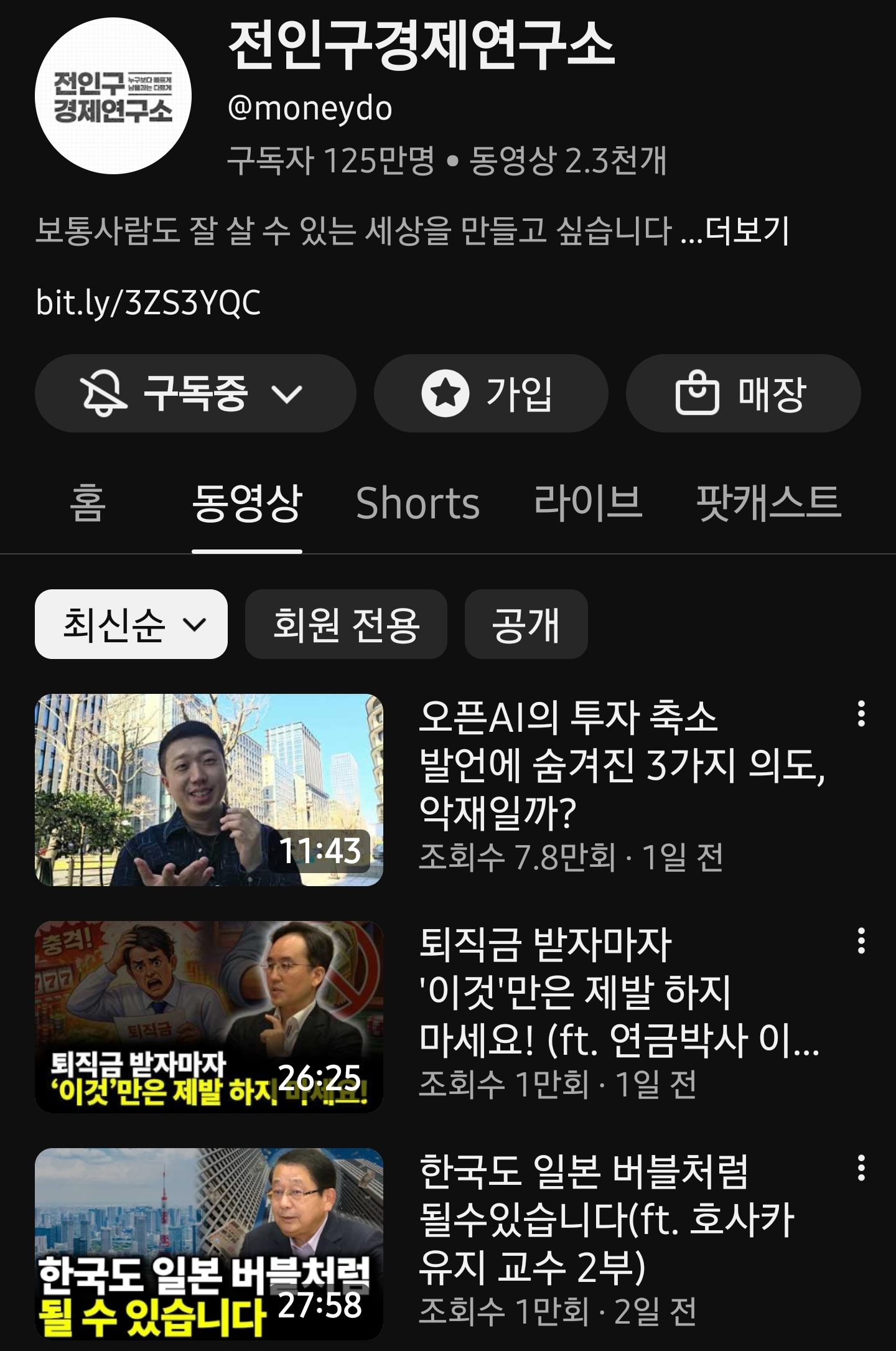896x1351 pixels.
Task: Play the 오픈AI의 투자 축소 video
Action: (209, 790)
